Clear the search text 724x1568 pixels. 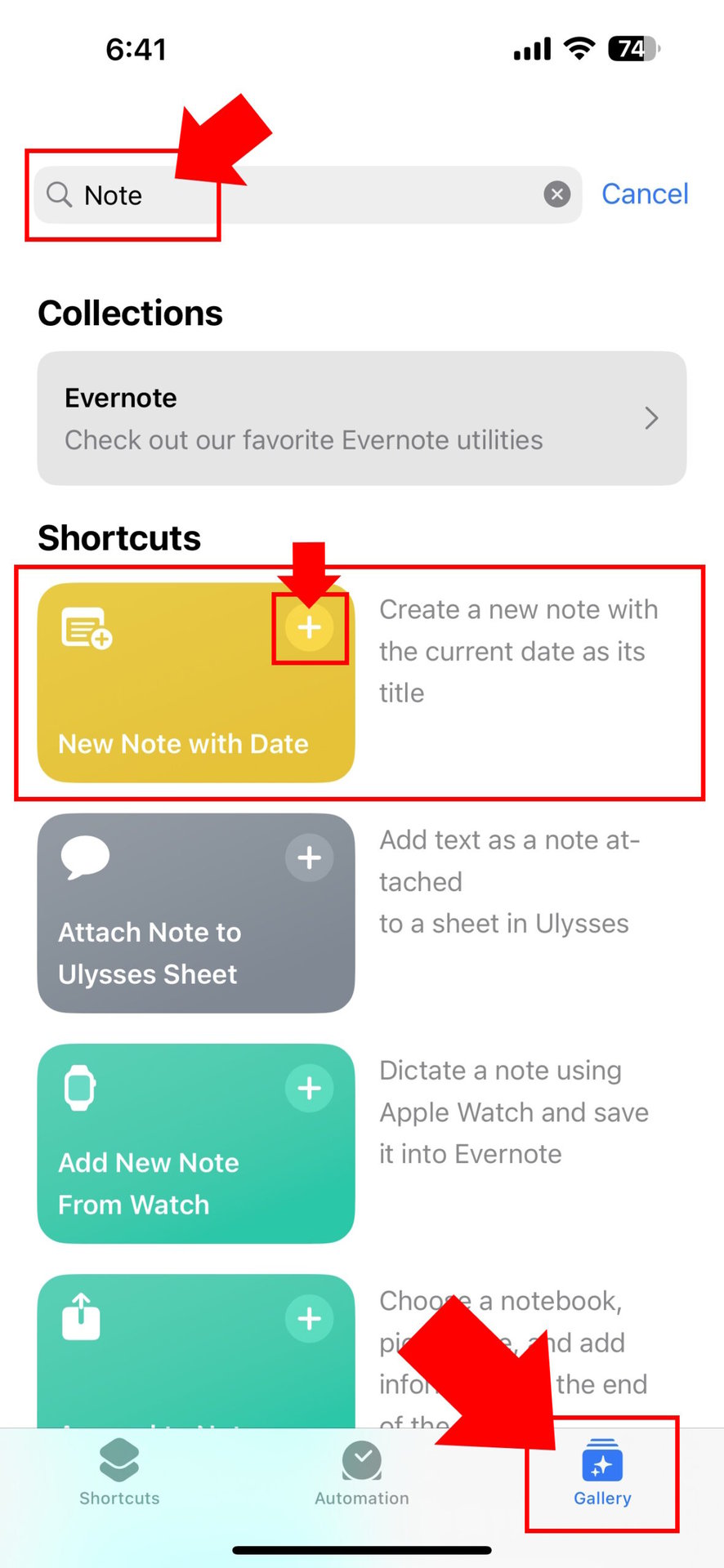(556, 194)
